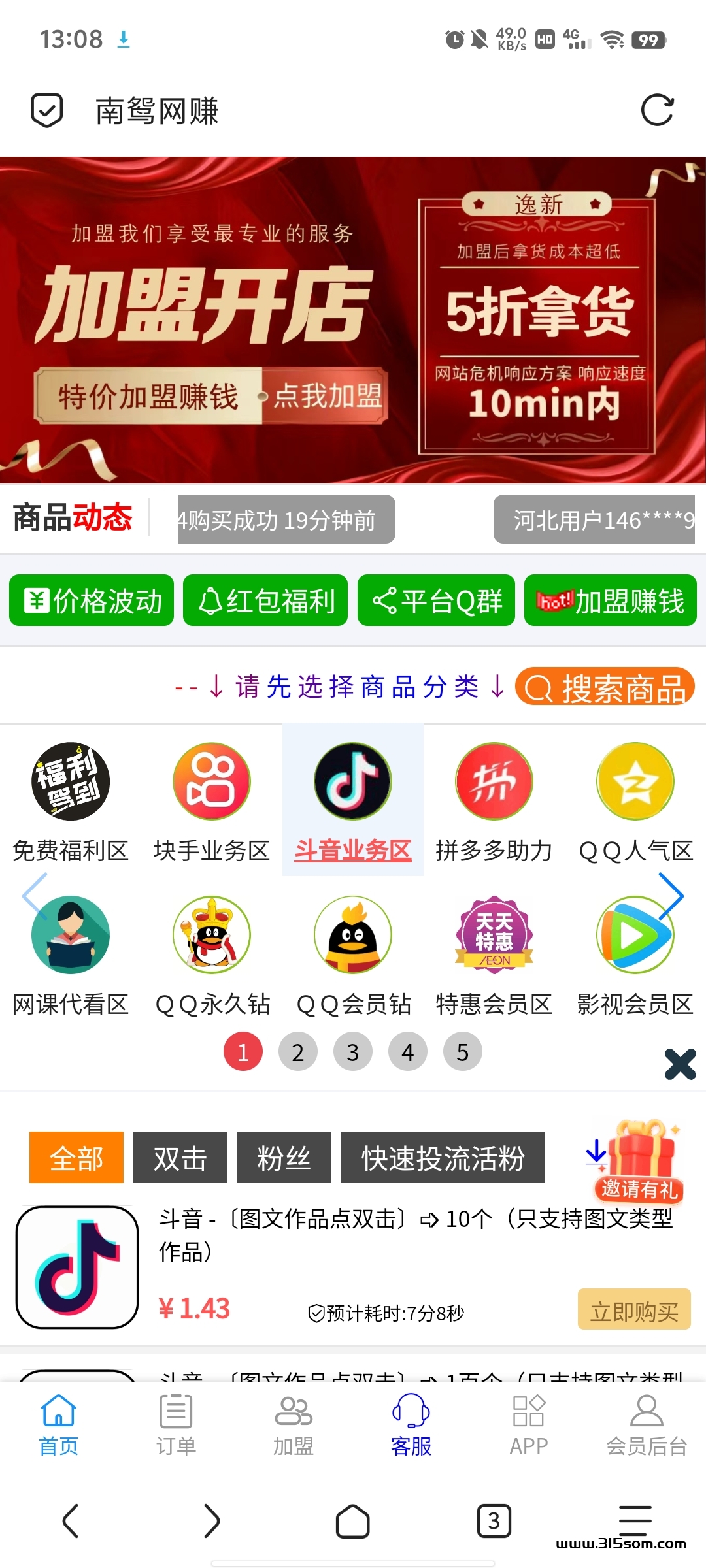Screen dimensions: 706x1568
Task: Open the browser tabs switcher showing 3
Action: (x=494, y=1521)
